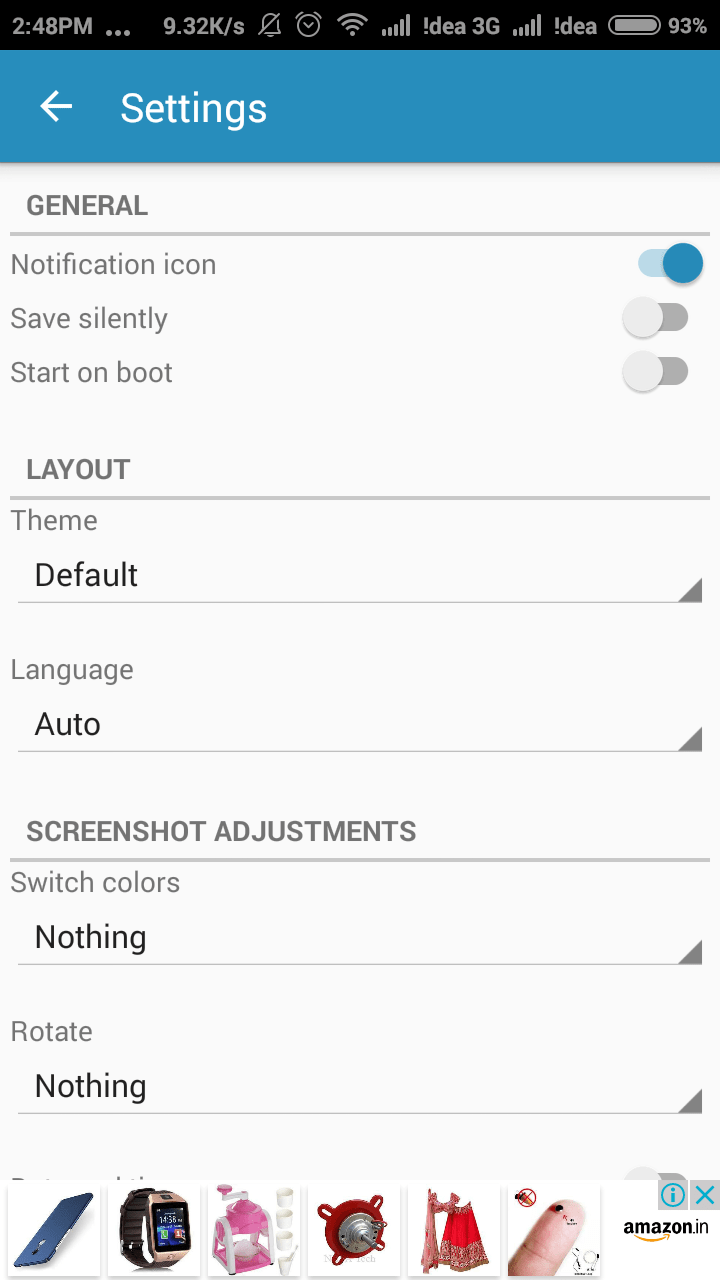
Task: Tap the smartwatch image in the ad
Action: pyautogui.click(x=153, y=1232)
